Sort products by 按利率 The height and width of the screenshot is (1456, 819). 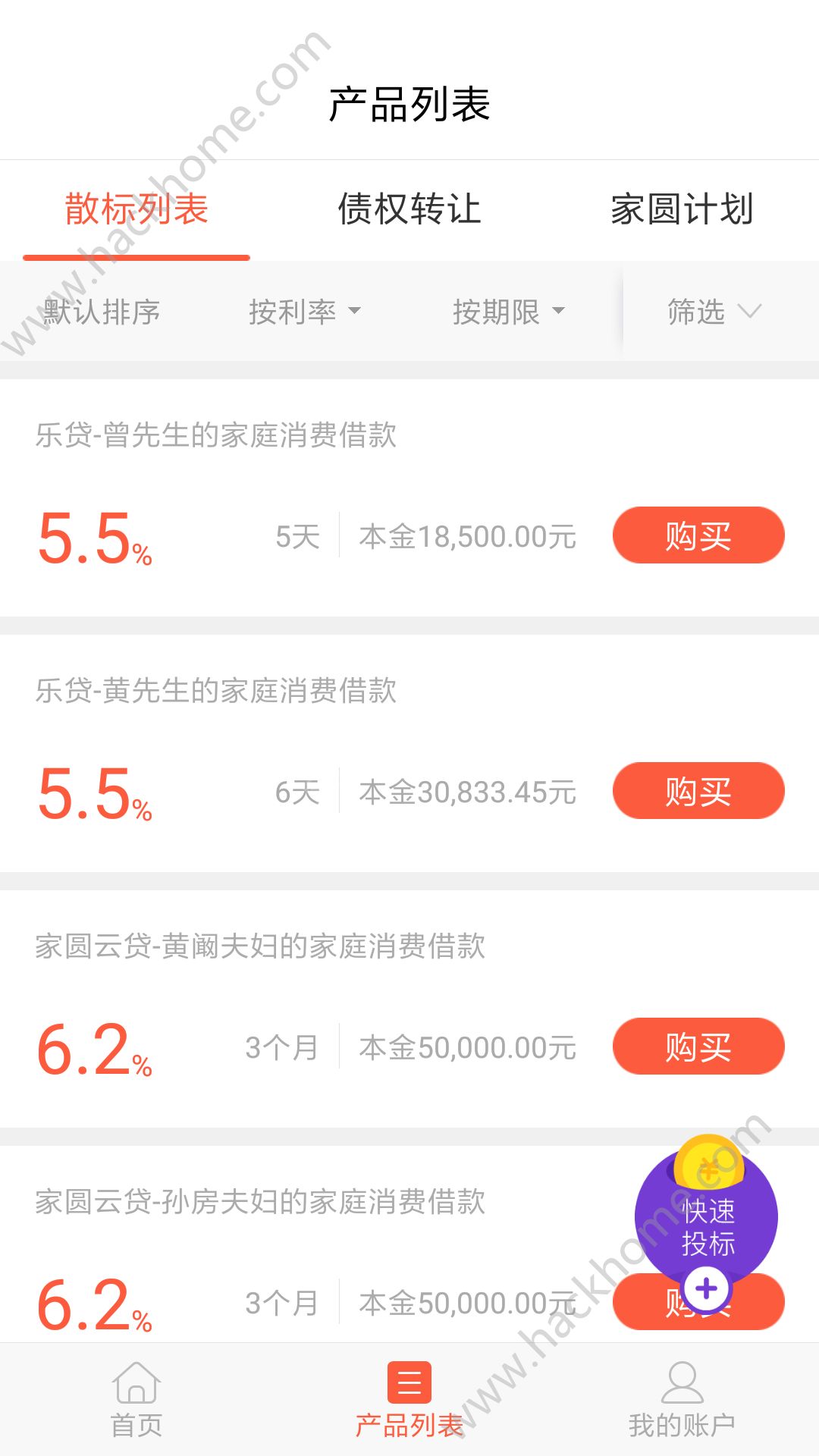(304, 312)
